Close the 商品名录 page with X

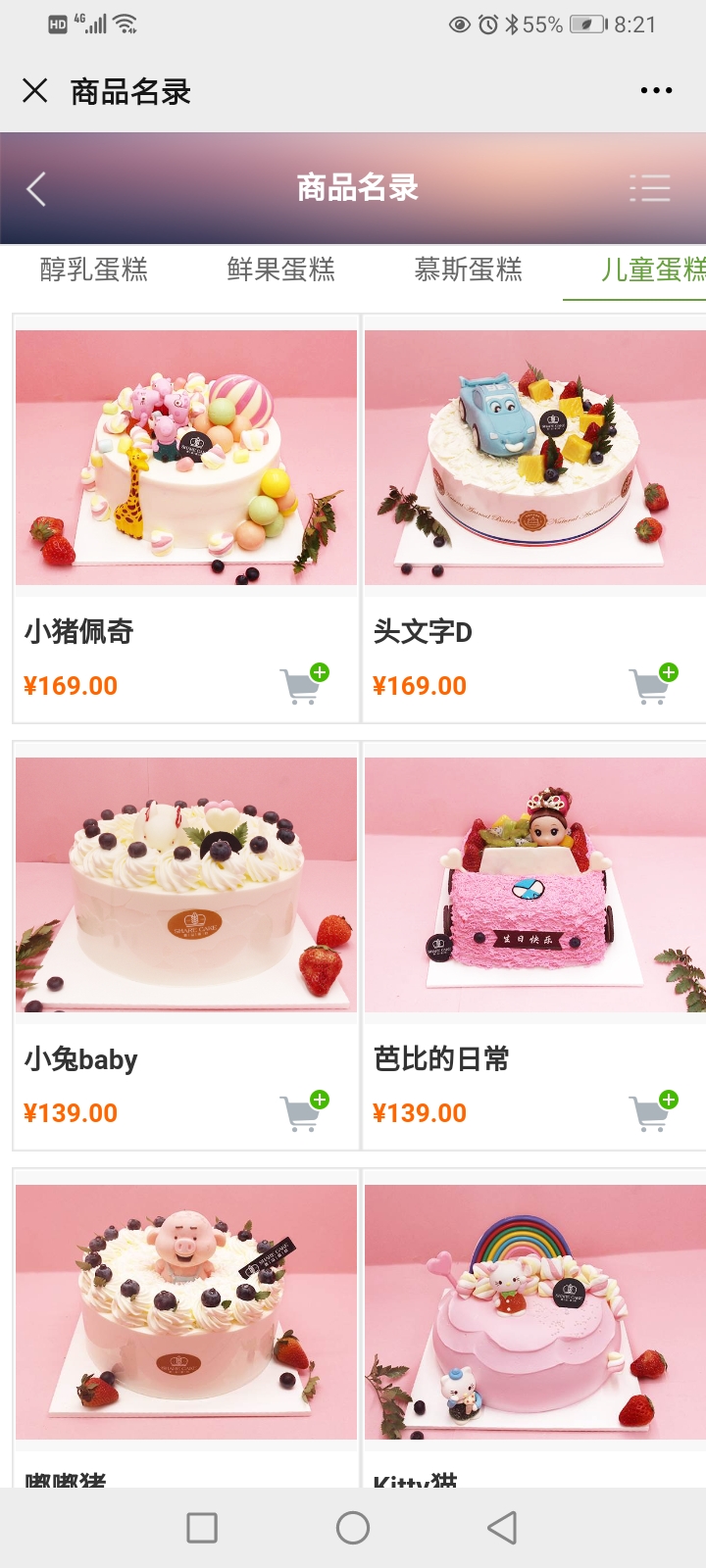pos(35,91)
